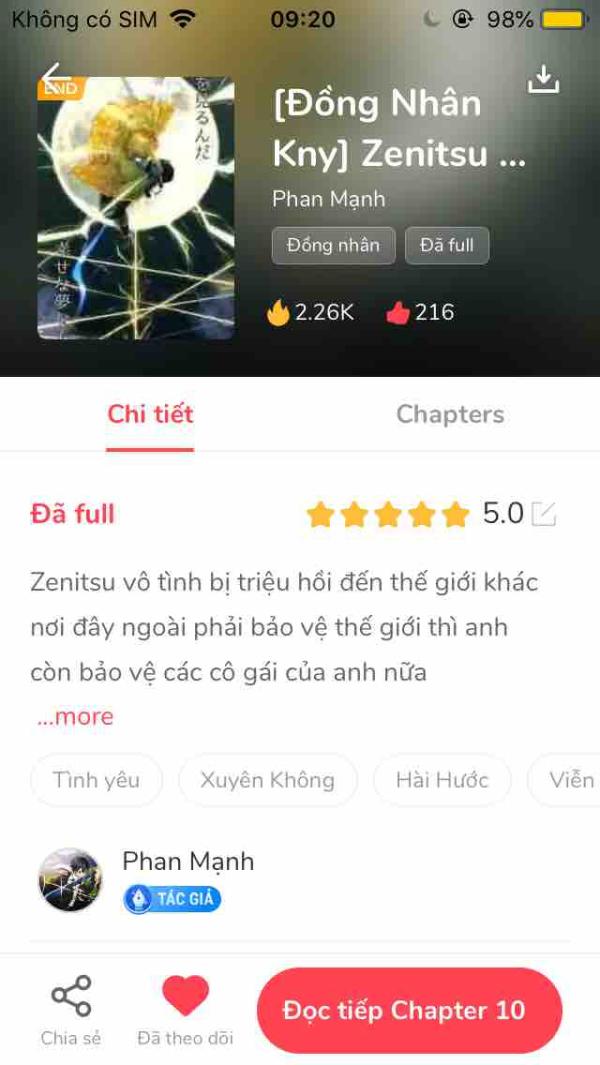Open author Phan Mạnh's profile row
The image size is (600, 1065).
tap(300, 880)
